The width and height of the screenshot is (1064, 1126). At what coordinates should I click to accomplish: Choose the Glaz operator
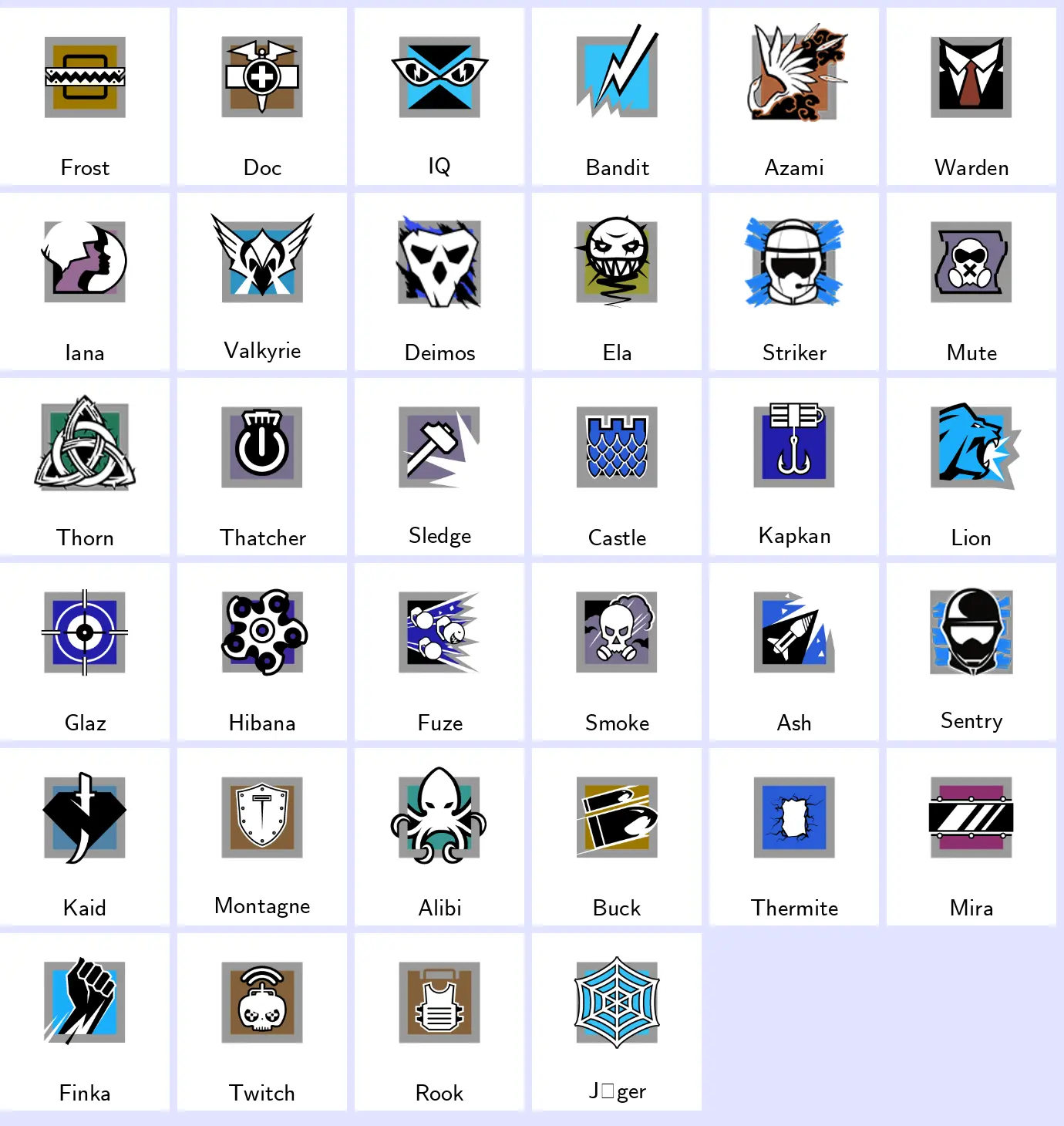[x=85, y=652]
